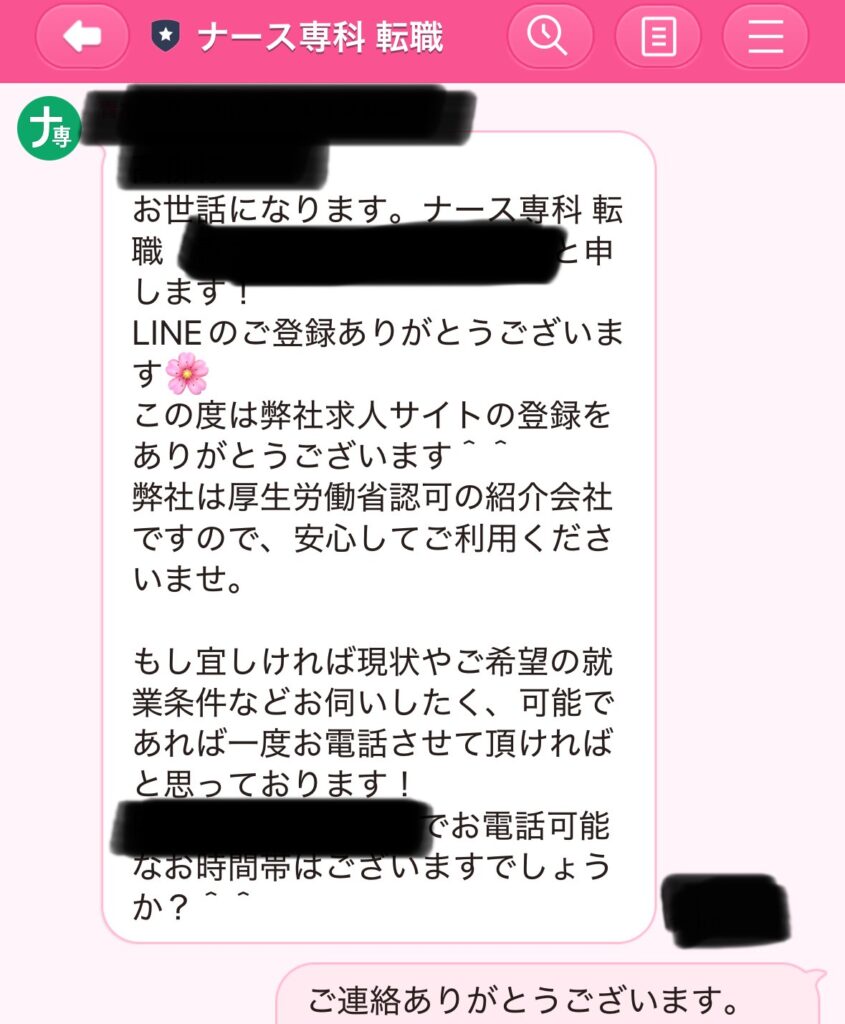845x1024 pixels.
Task: Tap the ナース専科 profile avatar
Action: [48, 130]
